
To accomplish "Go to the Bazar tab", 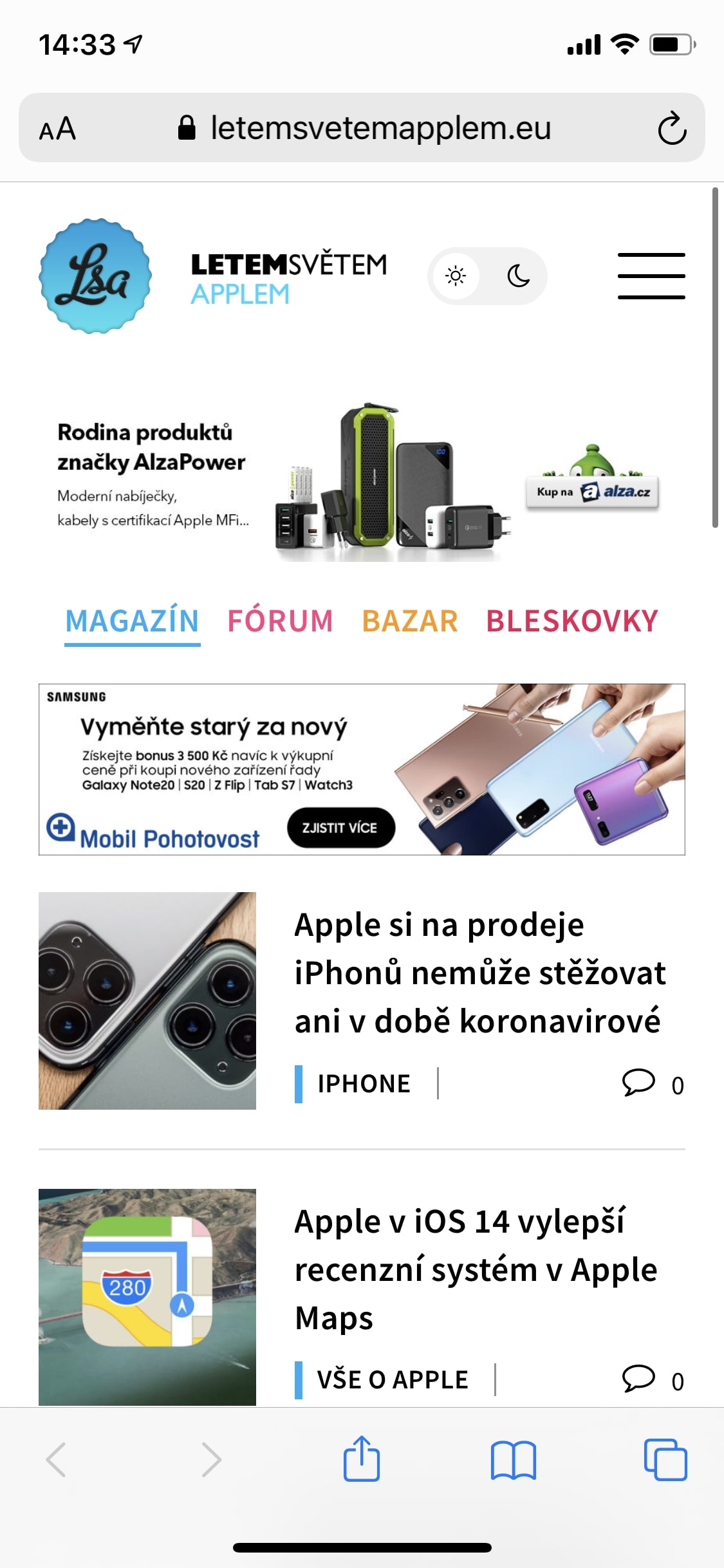I will [x=410, y=621].
